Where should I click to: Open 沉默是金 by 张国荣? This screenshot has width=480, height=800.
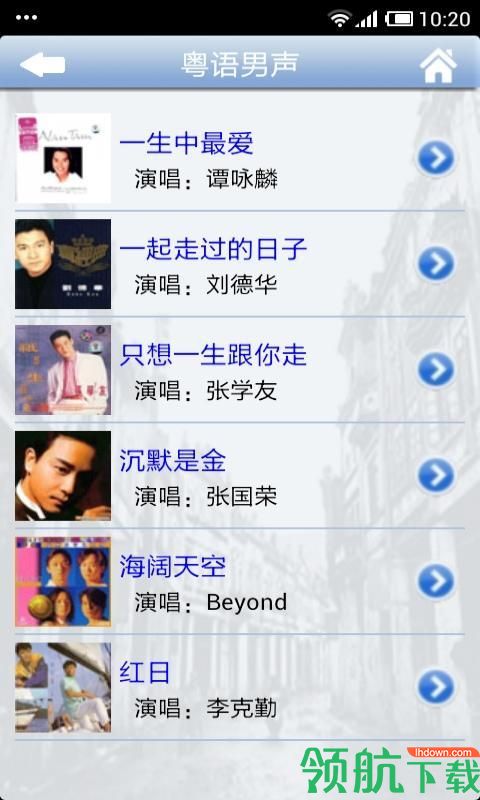[240, 476]
